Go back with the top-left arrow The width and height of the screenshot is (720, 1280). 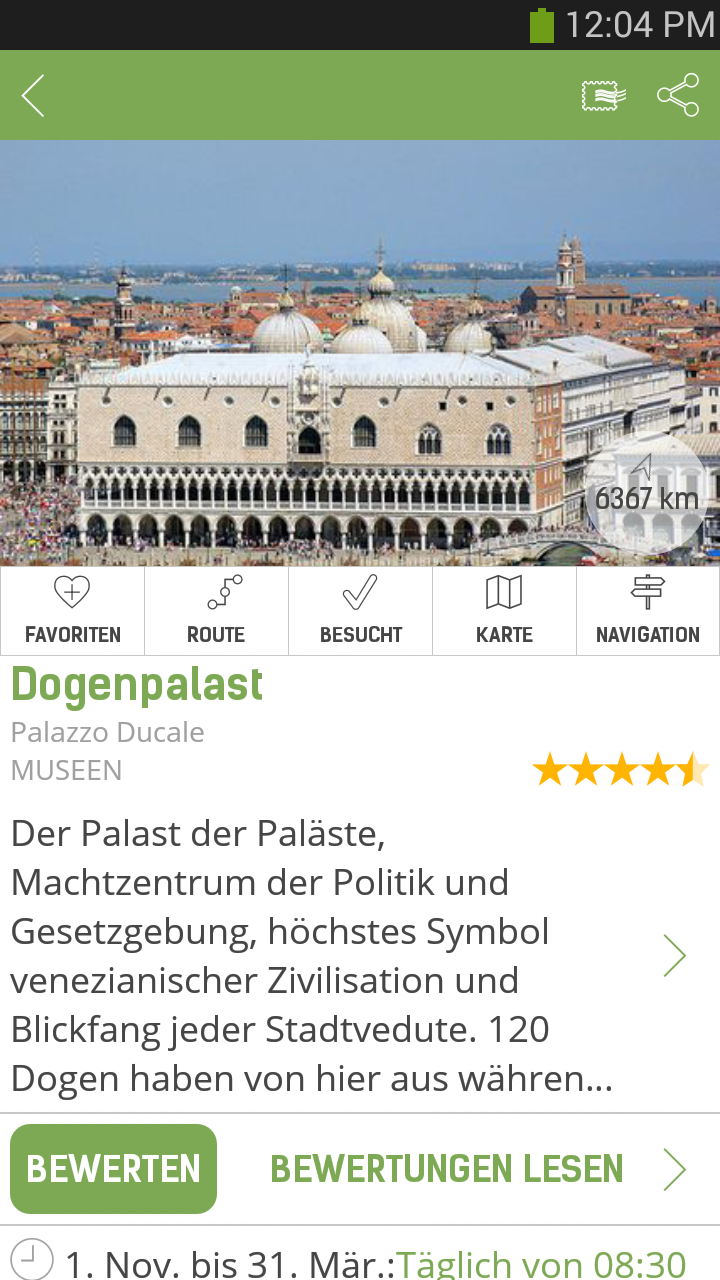coord(33,96)
